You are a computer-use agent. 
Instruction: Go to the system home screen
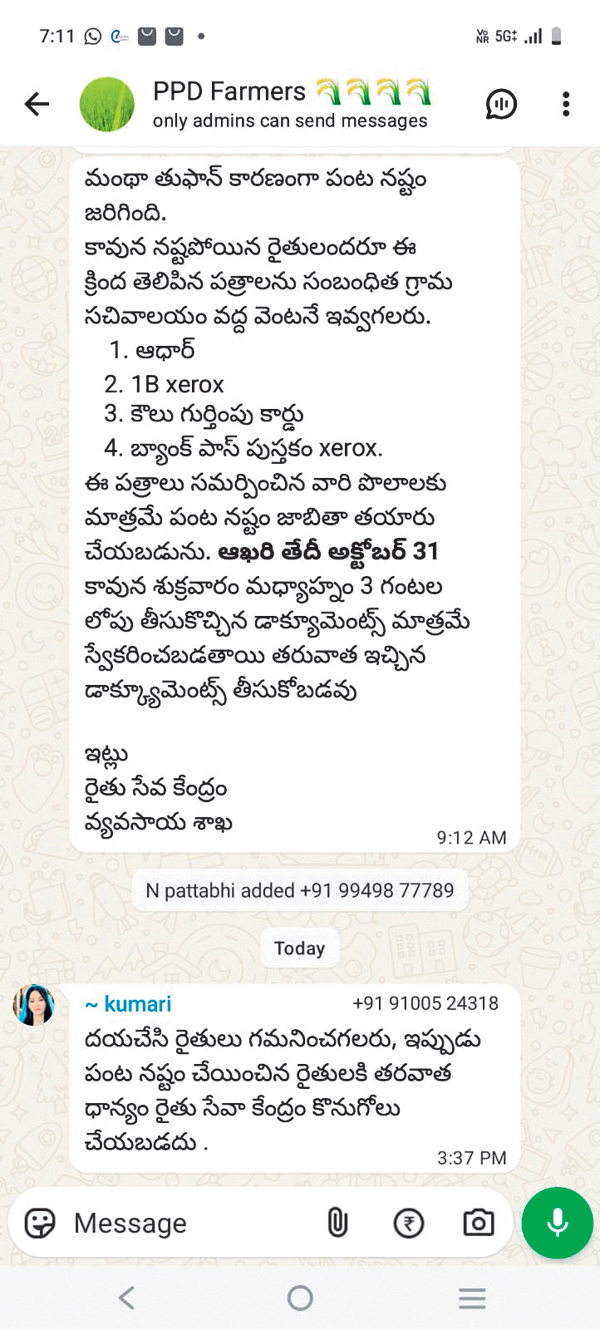(300, 1298)
